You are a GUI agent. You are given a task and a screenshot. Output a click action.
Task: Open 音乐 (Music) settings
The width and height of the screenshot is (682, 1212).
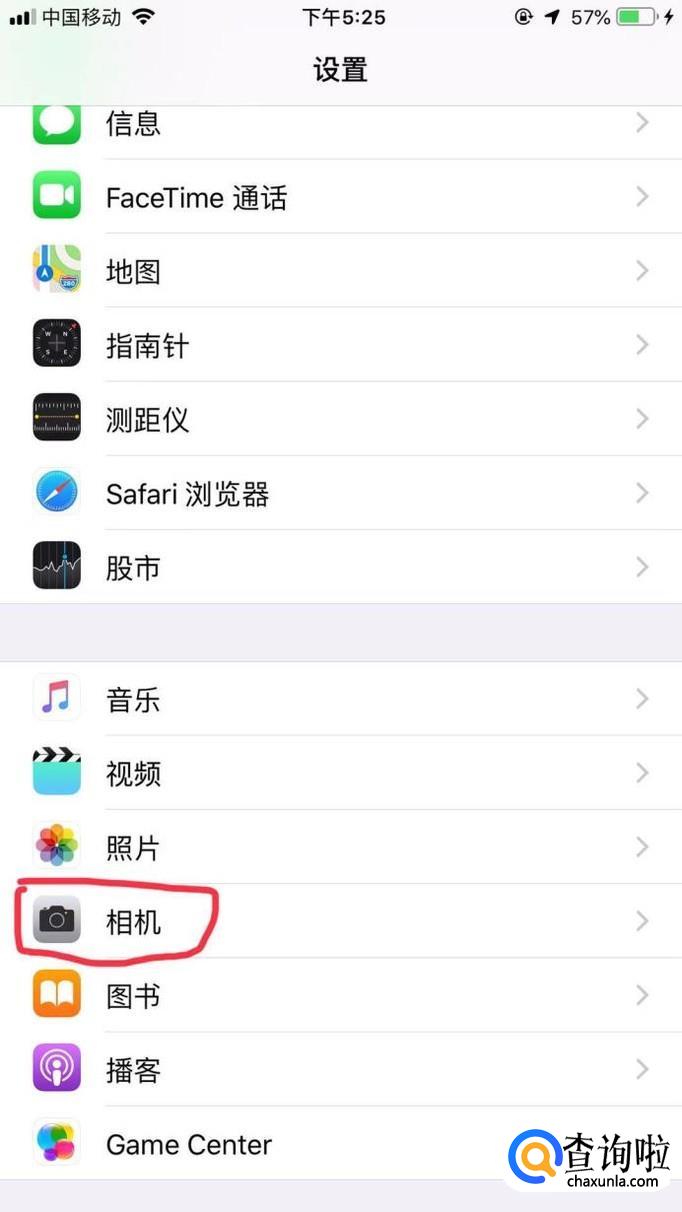pos(340,699)
